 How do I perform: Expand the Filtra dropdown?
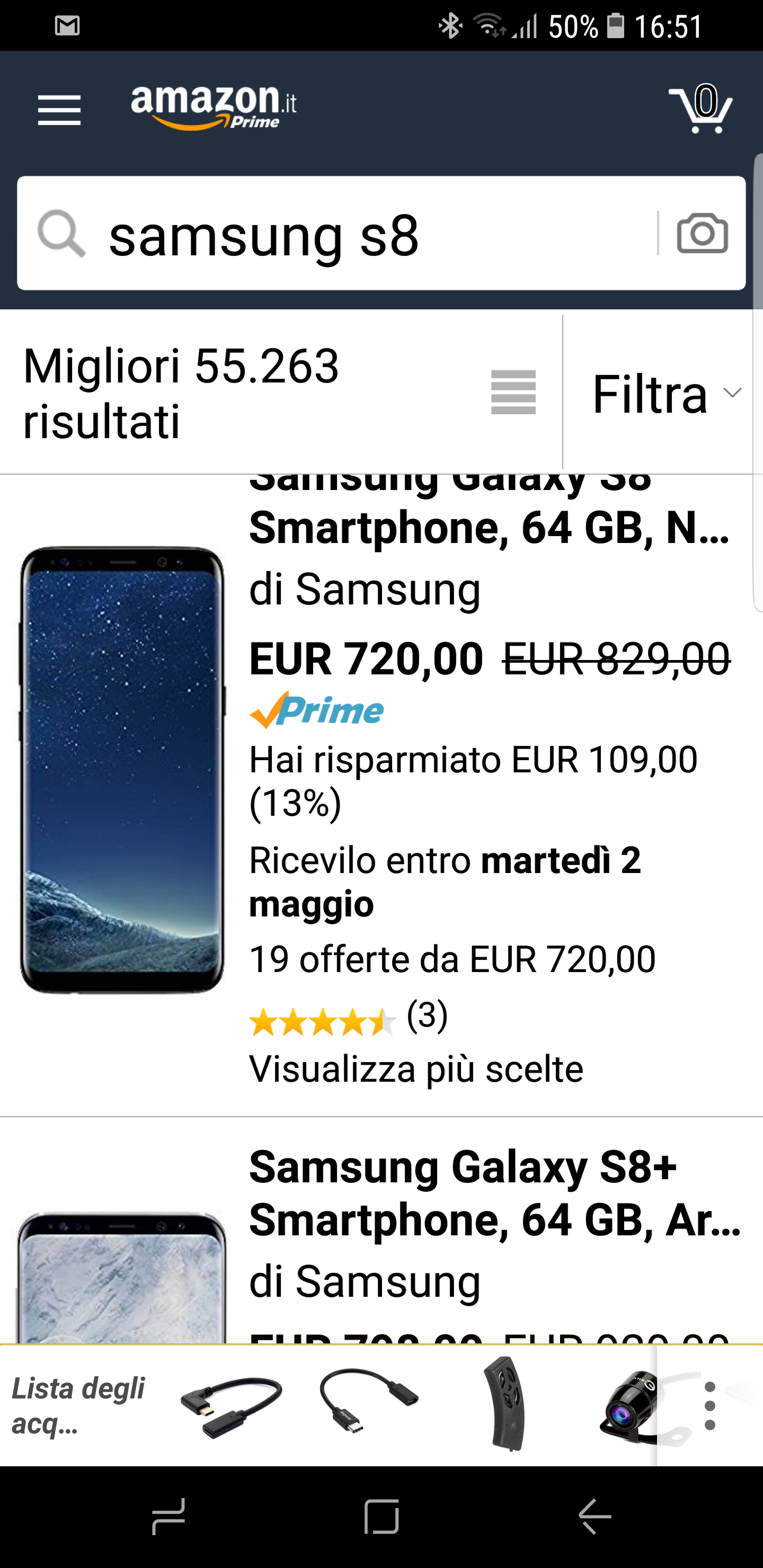665,395
